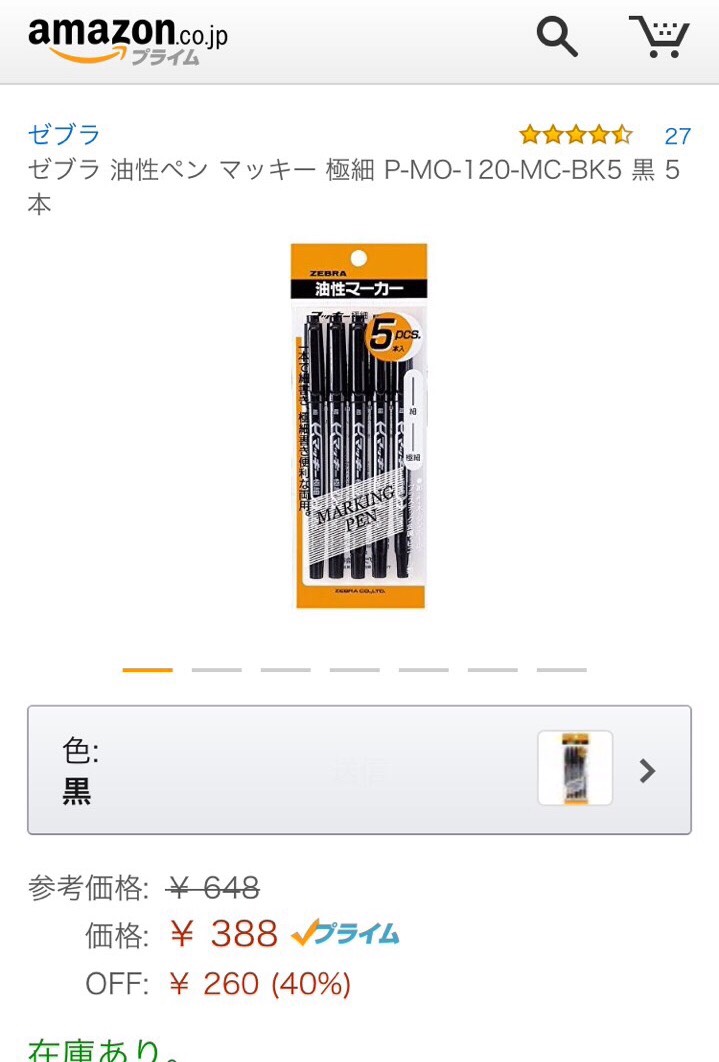Open the 色: 黒 color selector
This screenshot has width=719, height=1062.
pos(359,770)
